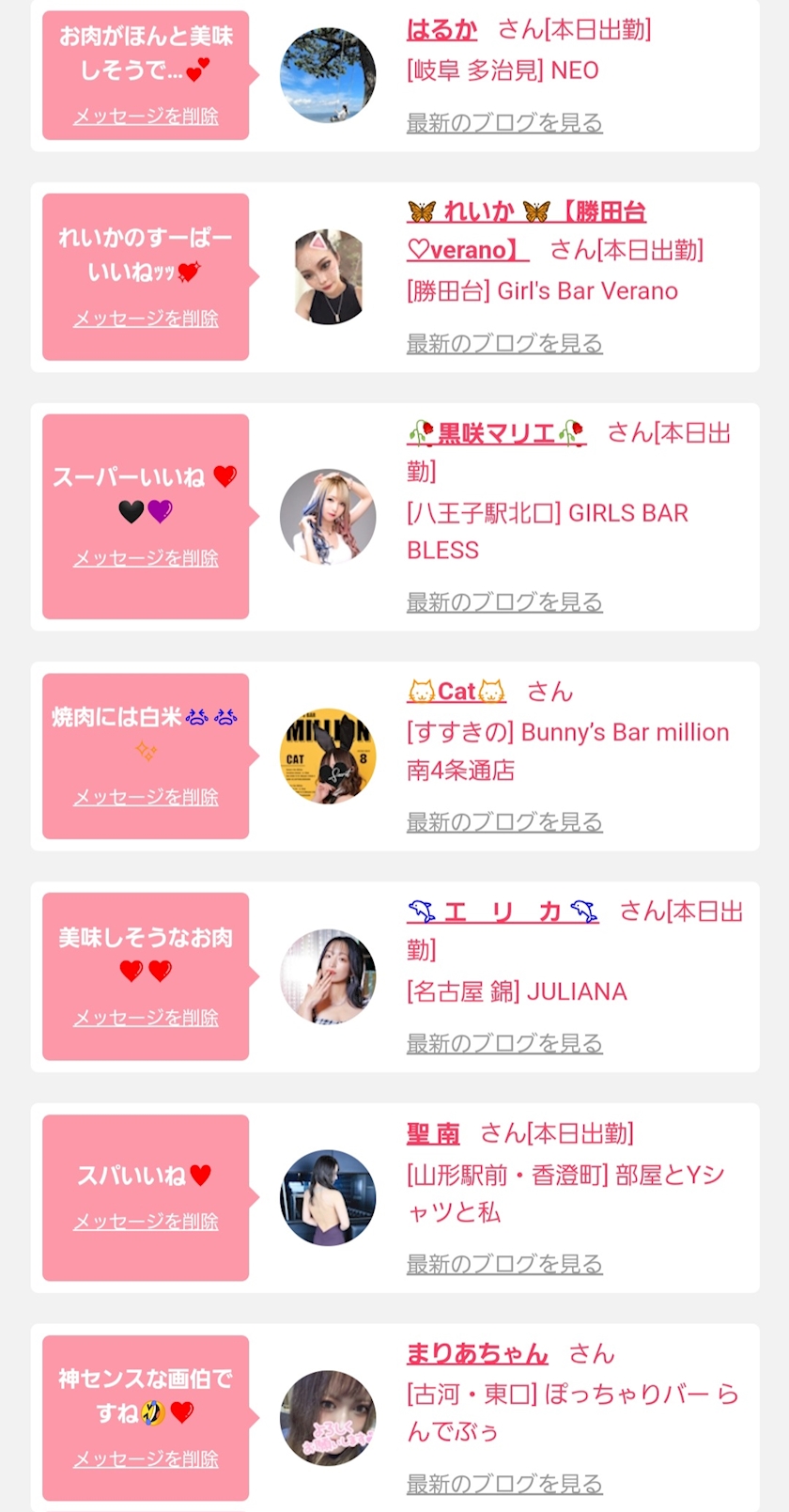The height and width of the screenshot is (1512, 789).
Task: Open エリカ's profile link
Action: 503,912
